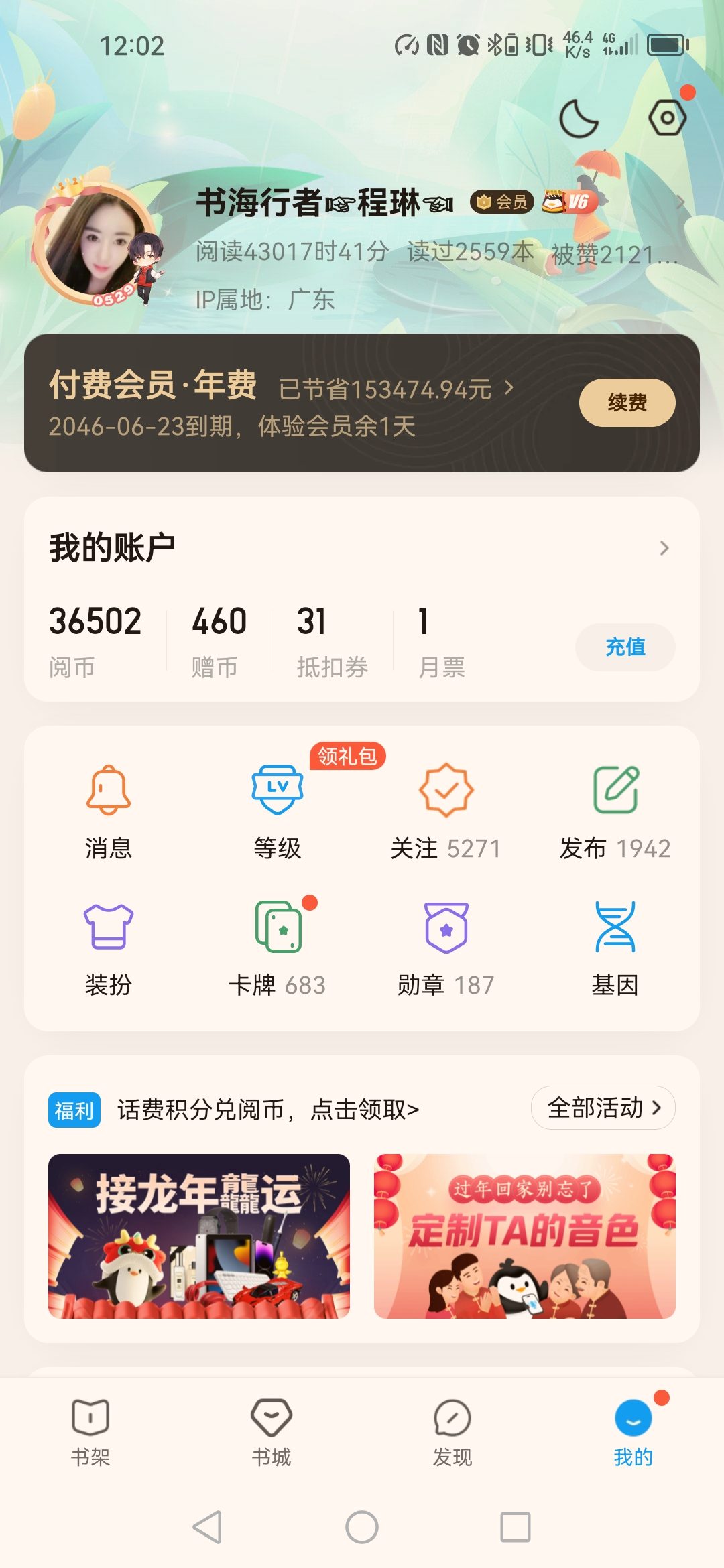Tap 充值 to recharge coins
724x1568 pixels.
click(x=625, y=647)
